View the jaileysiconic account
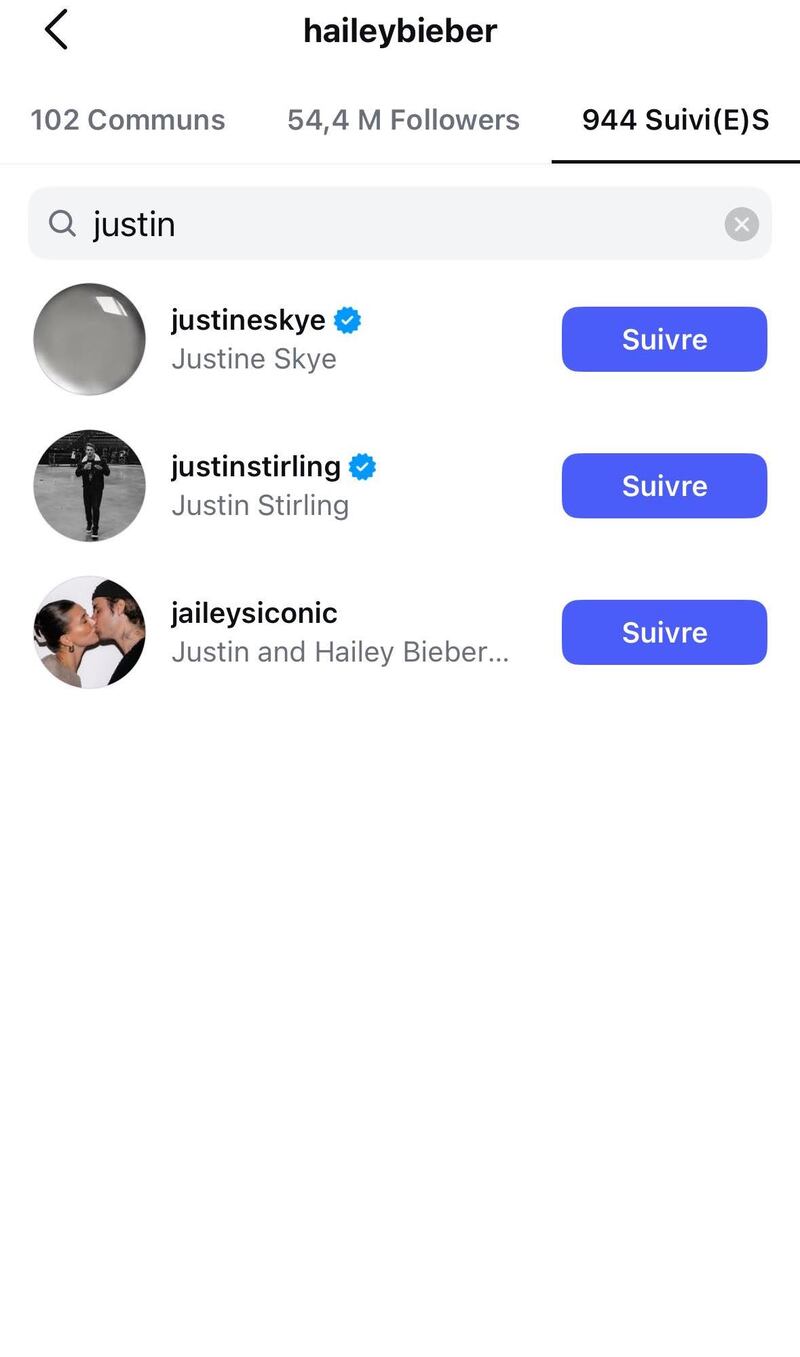The image size is (800, 1357). click(x=280, y=632)
